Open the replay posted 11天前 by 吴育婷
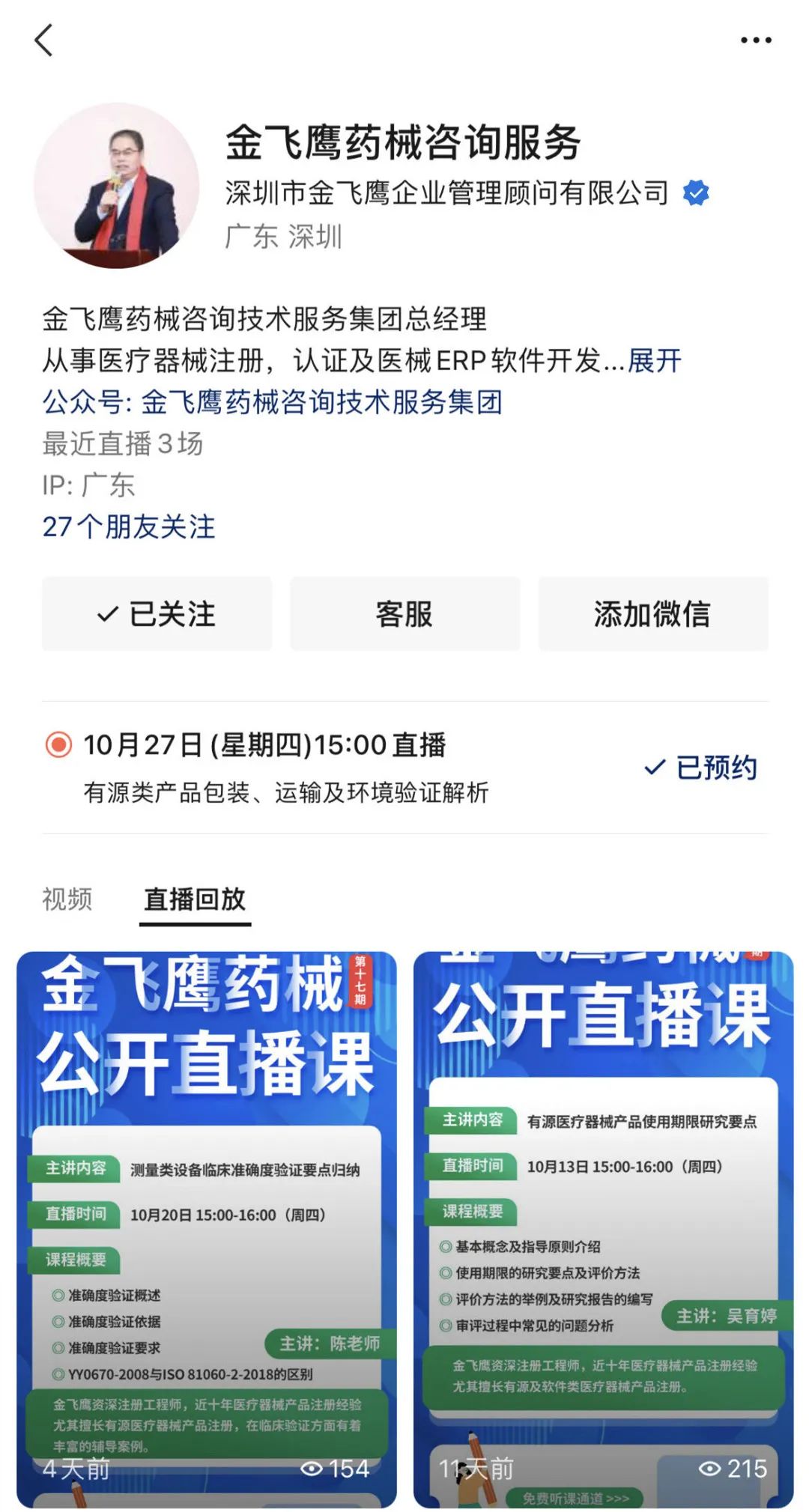 (x=603, y=1228)
